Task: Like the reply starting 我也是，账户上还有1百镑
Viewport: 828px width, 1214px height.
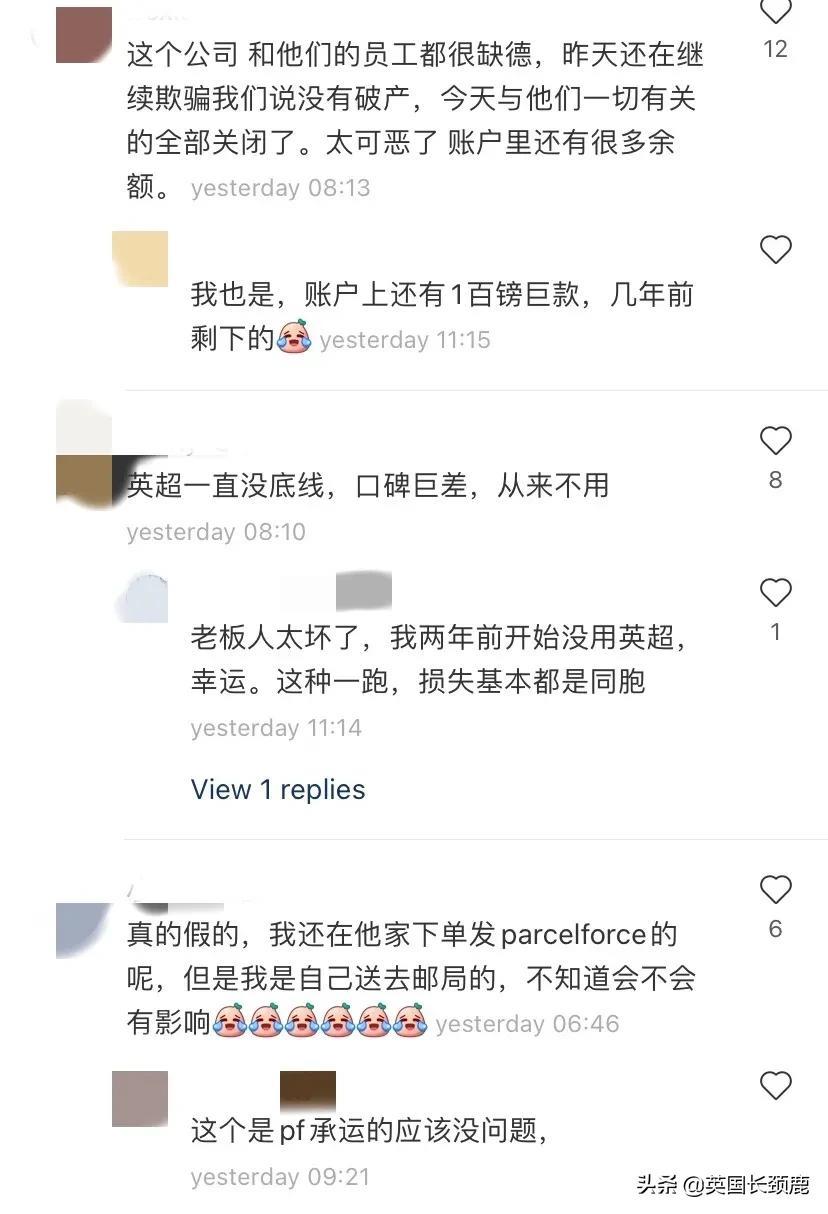Action: [x=775, y=250]
